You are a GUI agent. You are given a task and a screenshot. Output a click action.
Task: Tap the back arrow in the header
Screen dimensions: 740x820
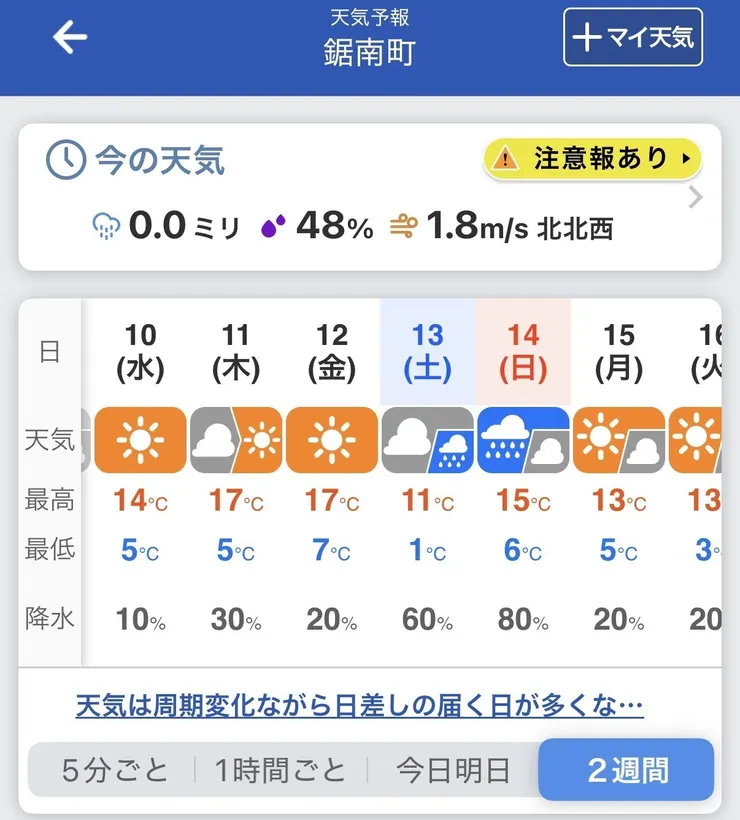click(x=66, y=37)
